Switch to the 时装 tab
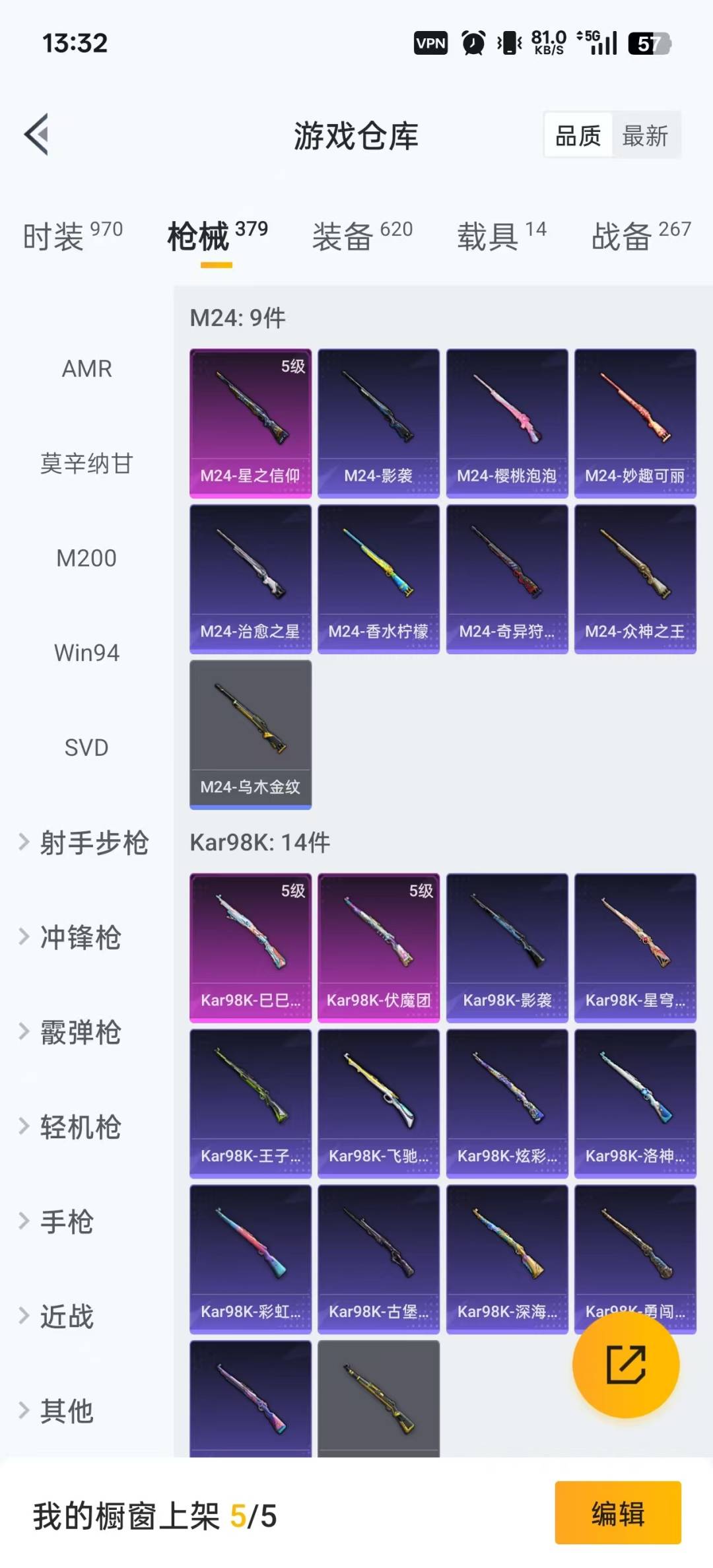 73,236
